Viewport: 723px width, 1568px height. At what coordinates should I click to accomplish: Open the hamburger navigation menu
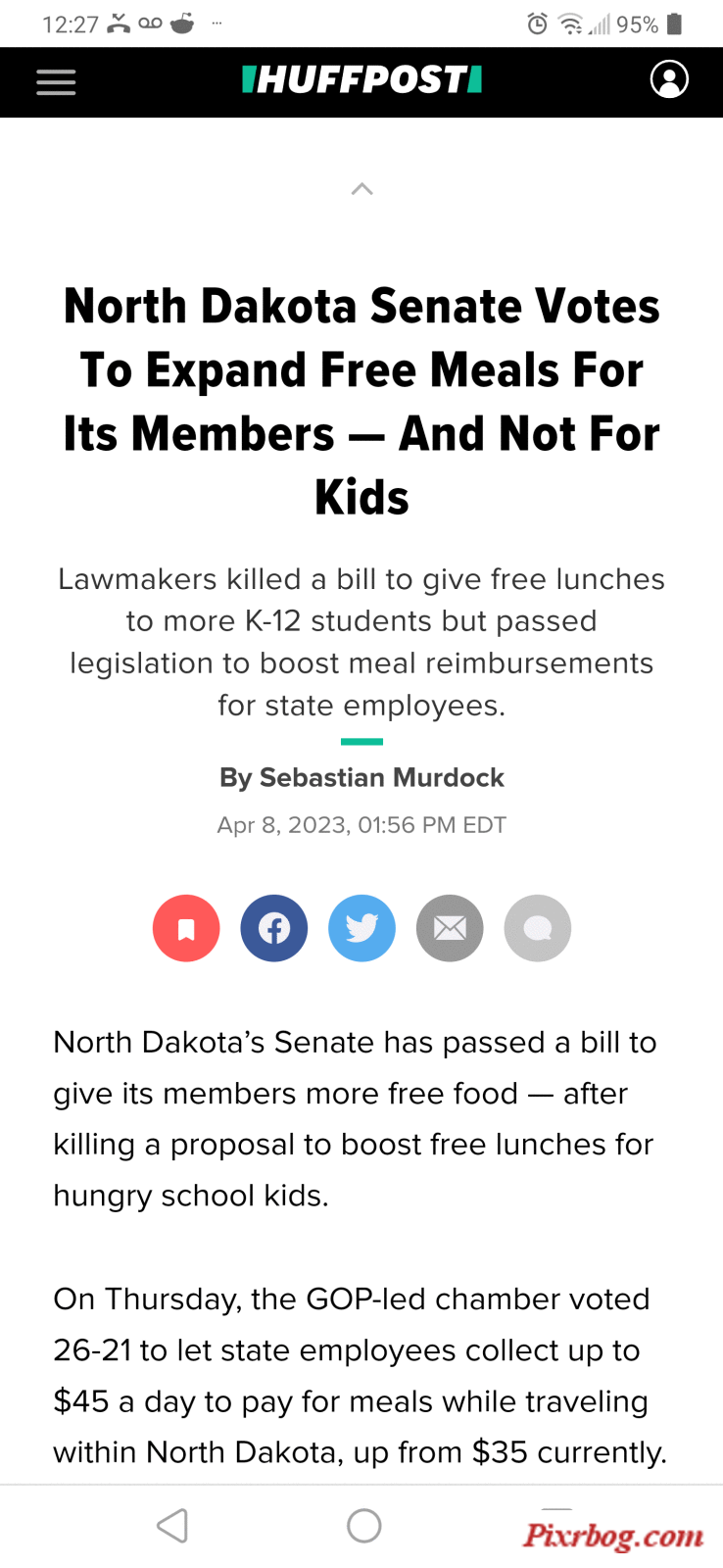tap(56, 82)
